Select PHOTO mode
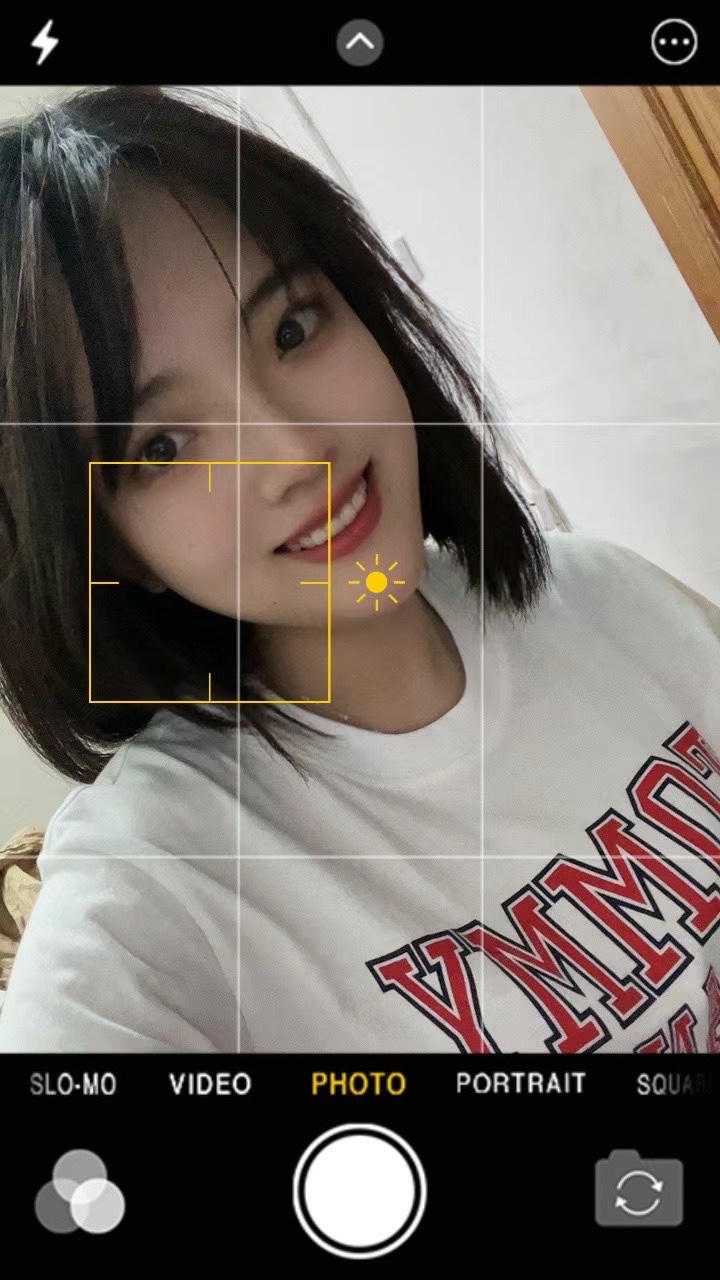The width and height of the screenshot is (720, 1280). [358, 1084]
